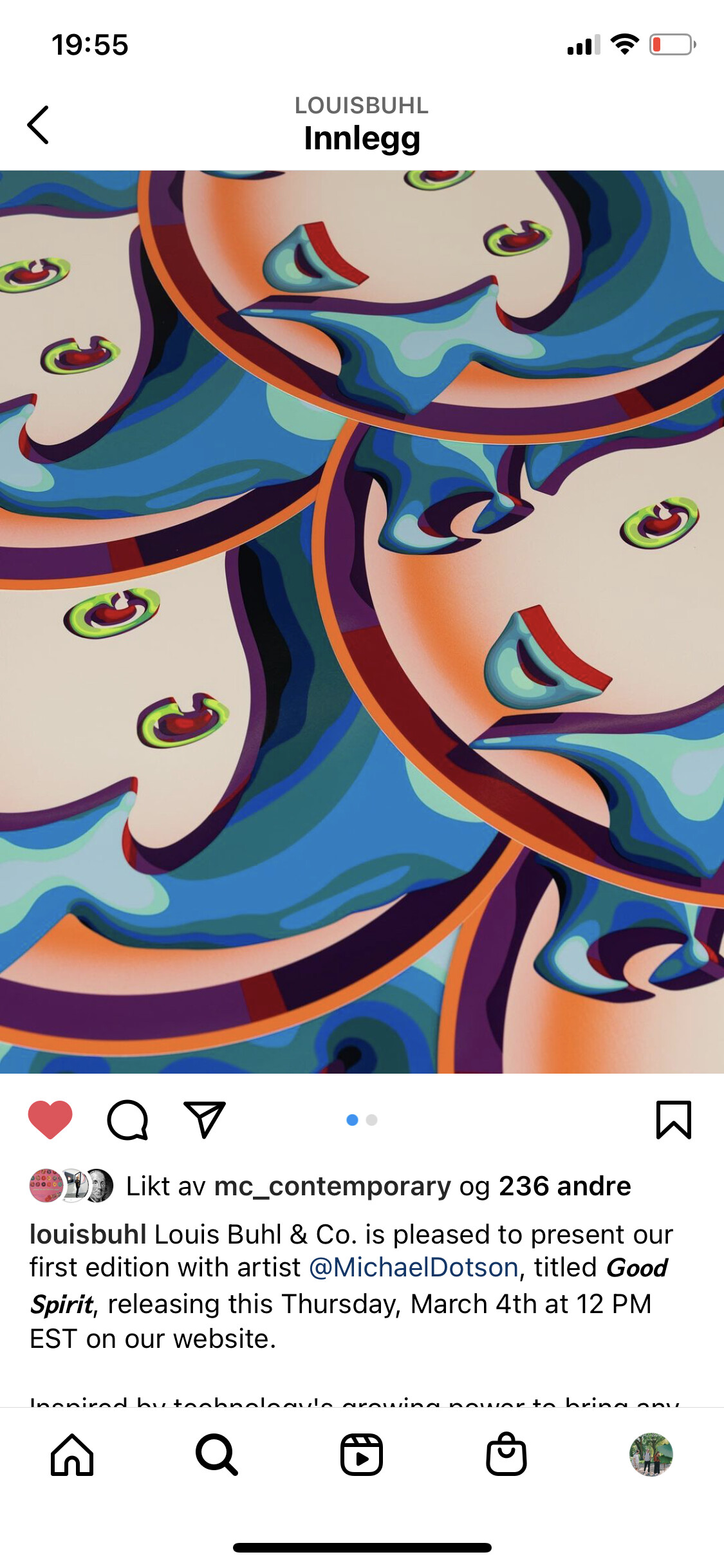Open louisbuhl's profile from the caption username
The image size is (724, 1568).
88,1235
